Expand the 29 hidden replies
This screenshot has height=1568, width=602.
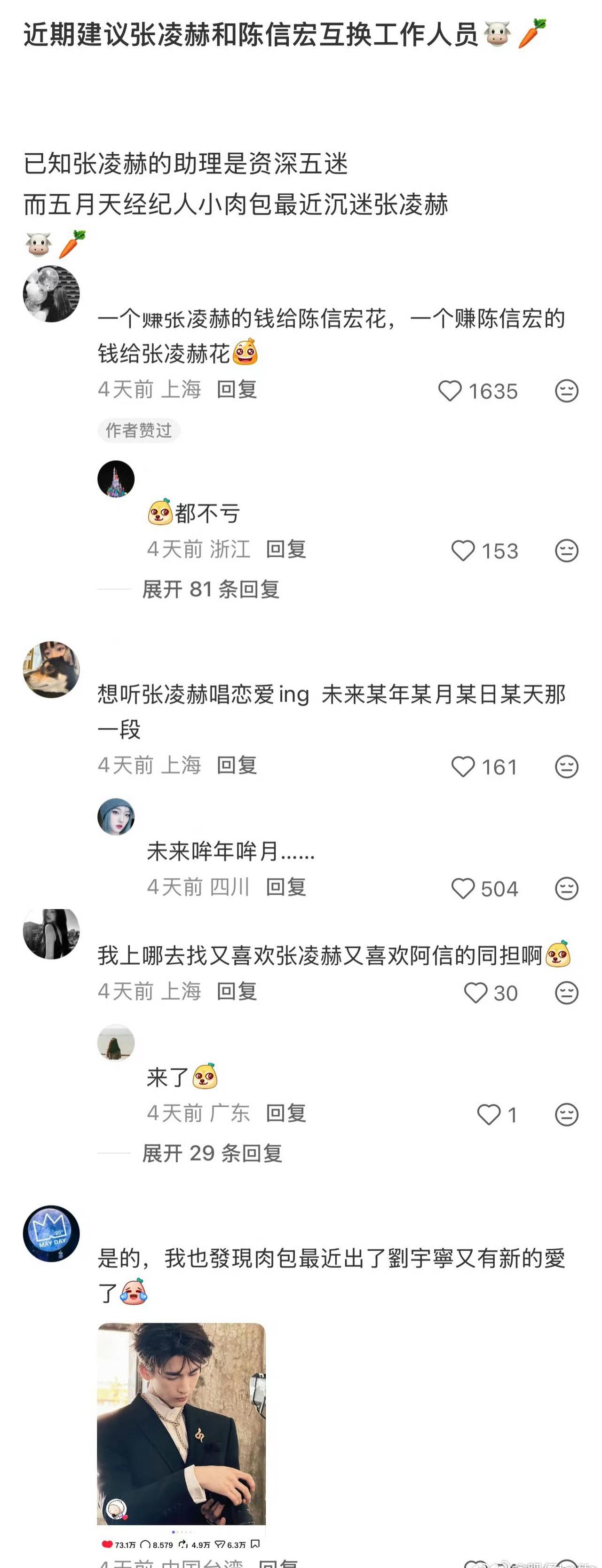pos(210,1152)
